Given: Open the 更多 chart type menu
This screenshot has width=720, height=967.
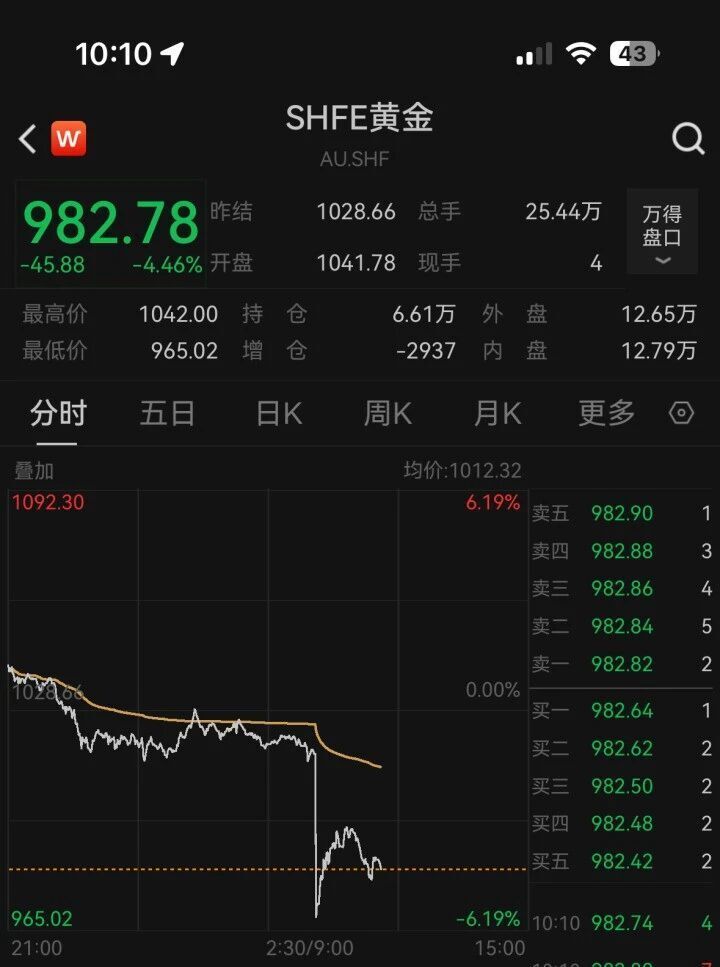Looking at the screenshot, I should (x=604, y=413).
